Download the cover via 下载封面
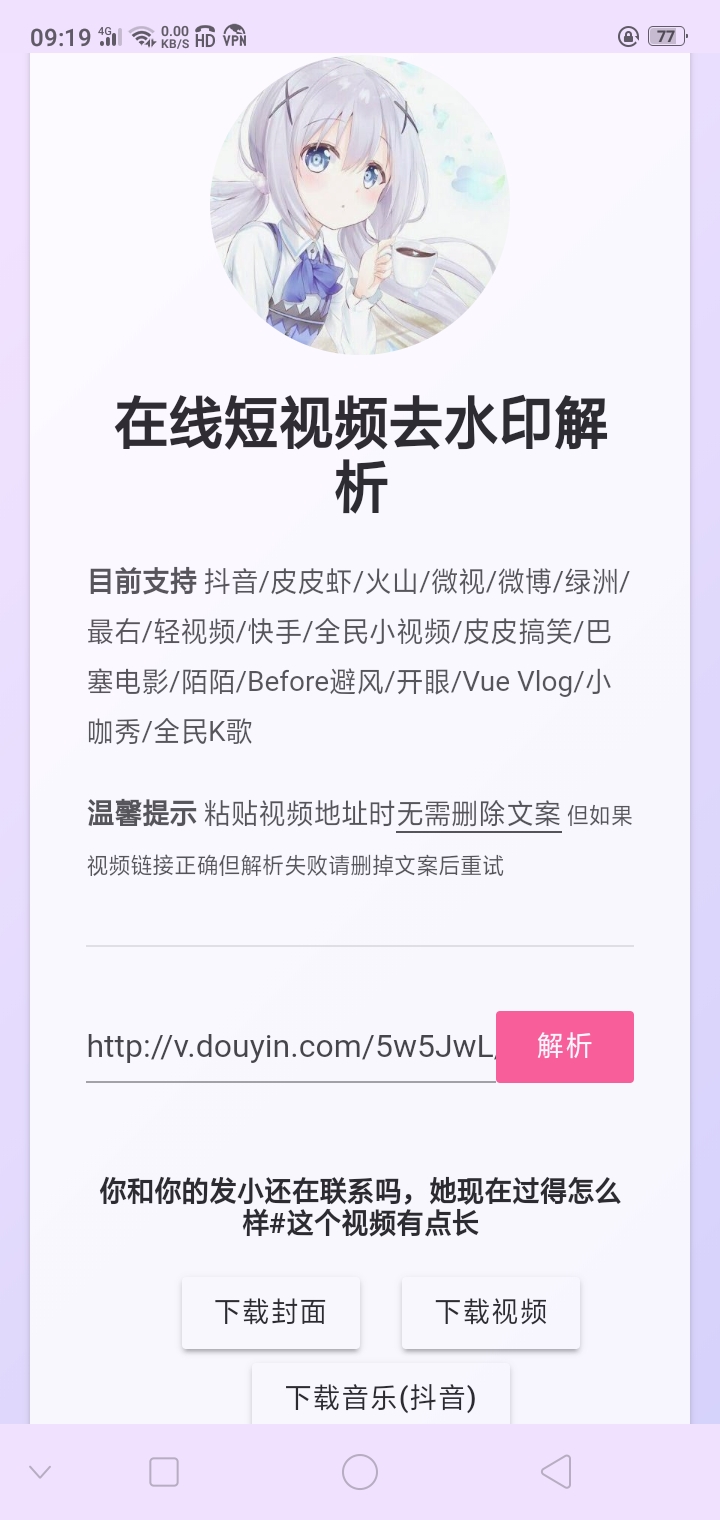This screenshot has height=1520, width=720. pyautogui.click(x=271, y=1312)
